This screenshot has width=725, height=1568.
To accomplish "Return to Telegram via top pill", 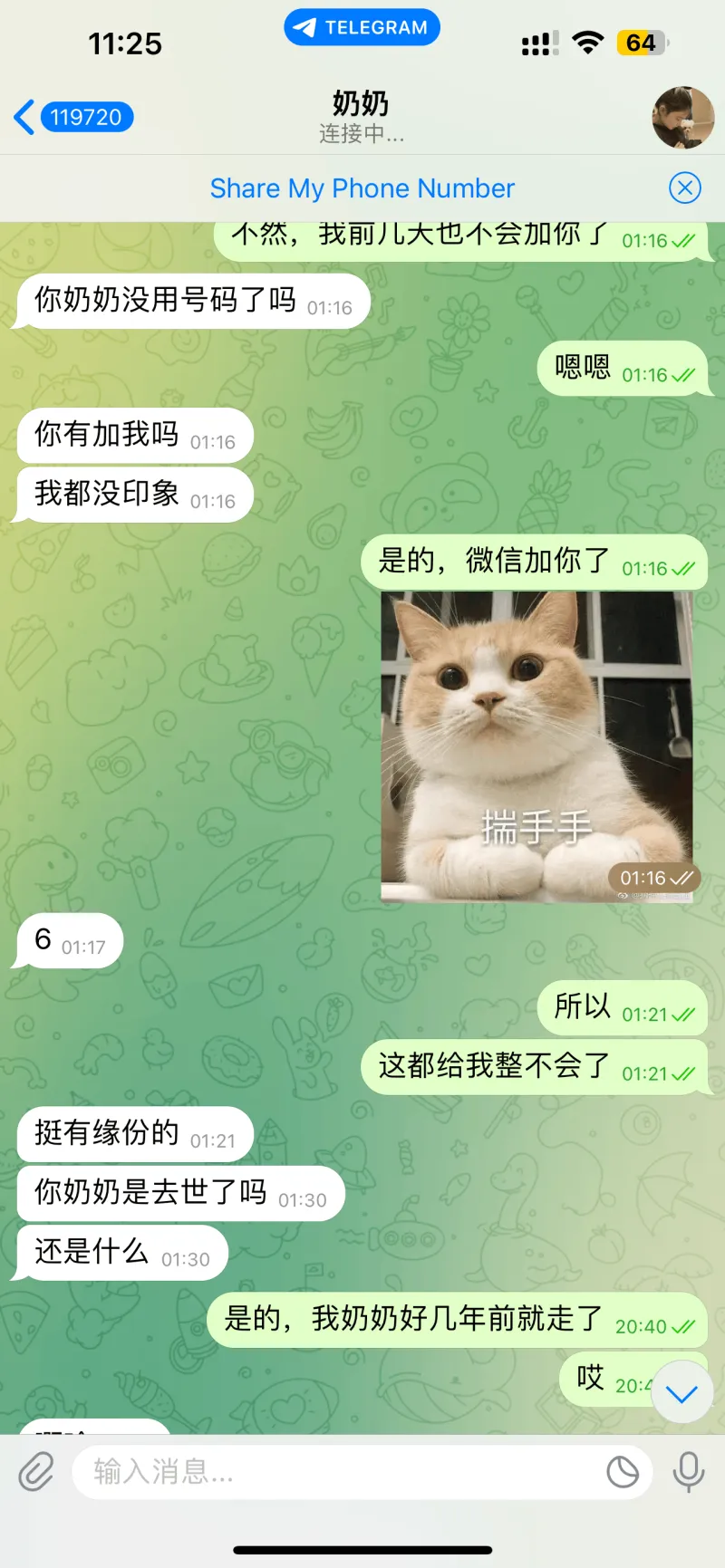I will click(x=362, y=27).
